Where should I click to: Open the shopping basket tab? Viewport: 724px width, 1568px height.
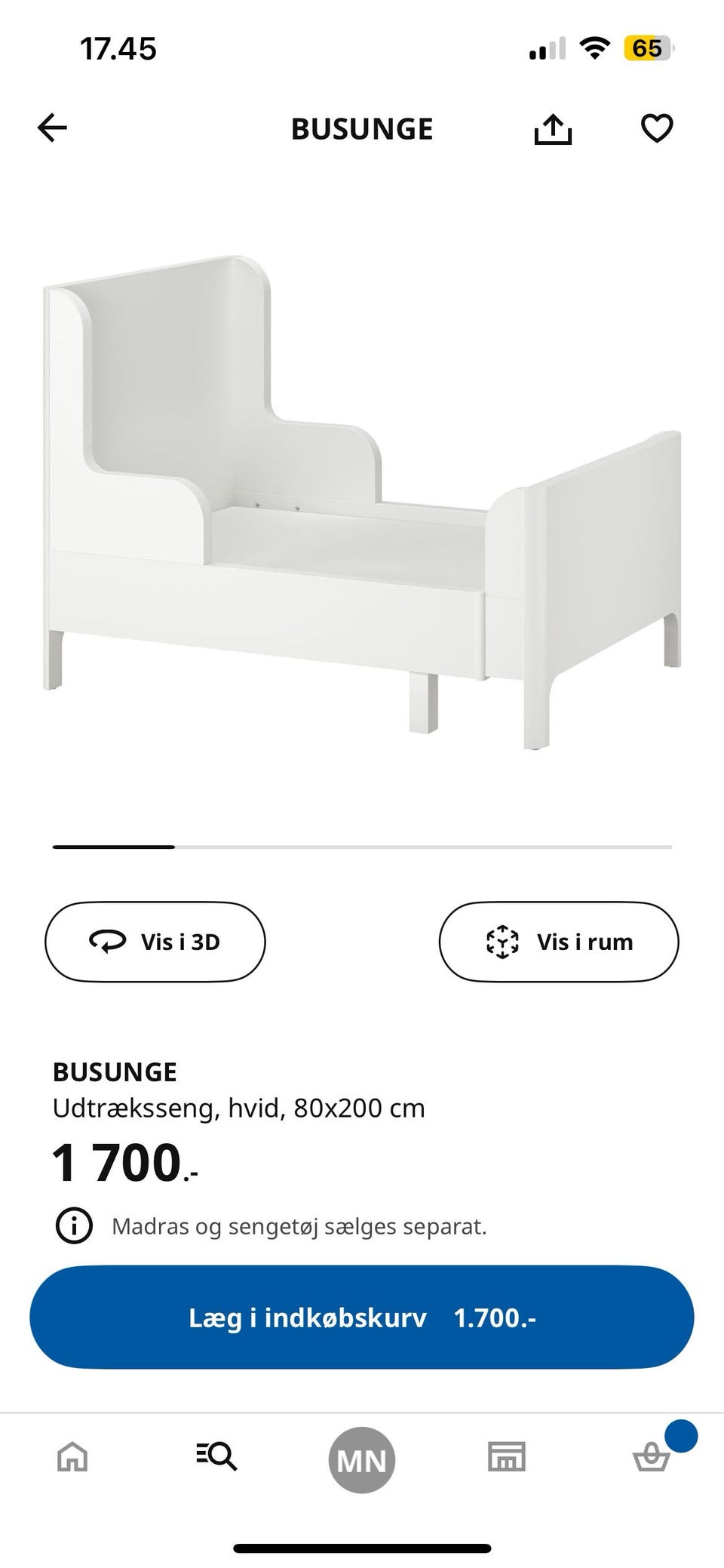tap(651, 1456)
